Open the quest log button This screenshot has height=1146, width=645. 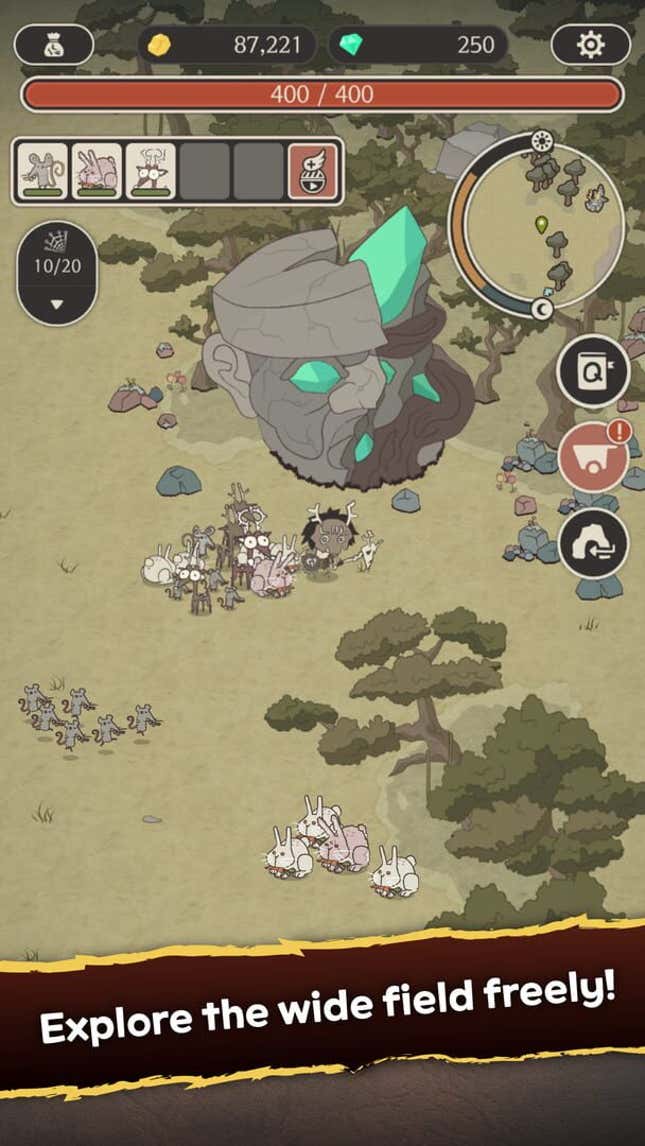coord(593,371)
